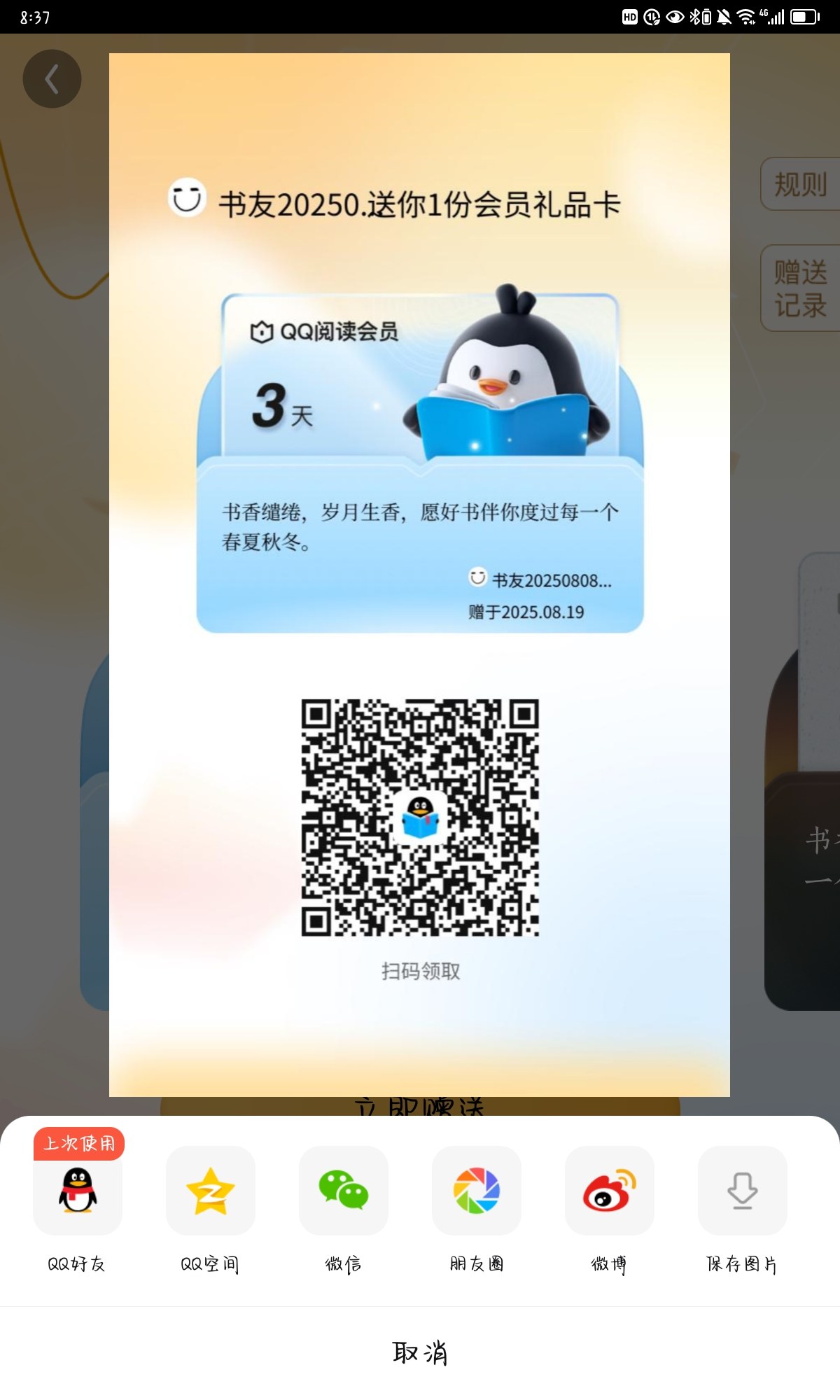Tap 取消 to dismiss the share sheet
The height and width of the screenshot is (1400, 840).
[420, 1352]
